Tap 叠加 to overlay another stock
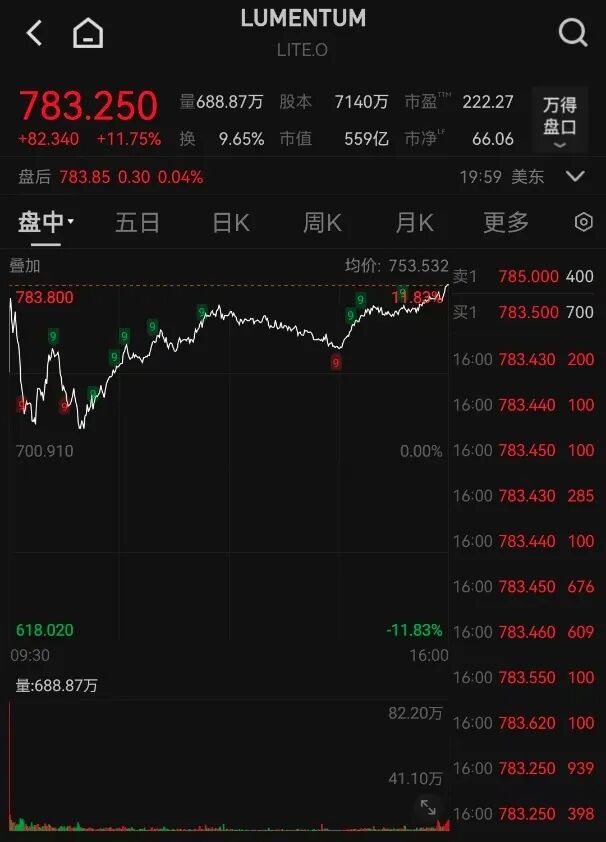This screenshot has width=606, height=842. coord(25,266)
